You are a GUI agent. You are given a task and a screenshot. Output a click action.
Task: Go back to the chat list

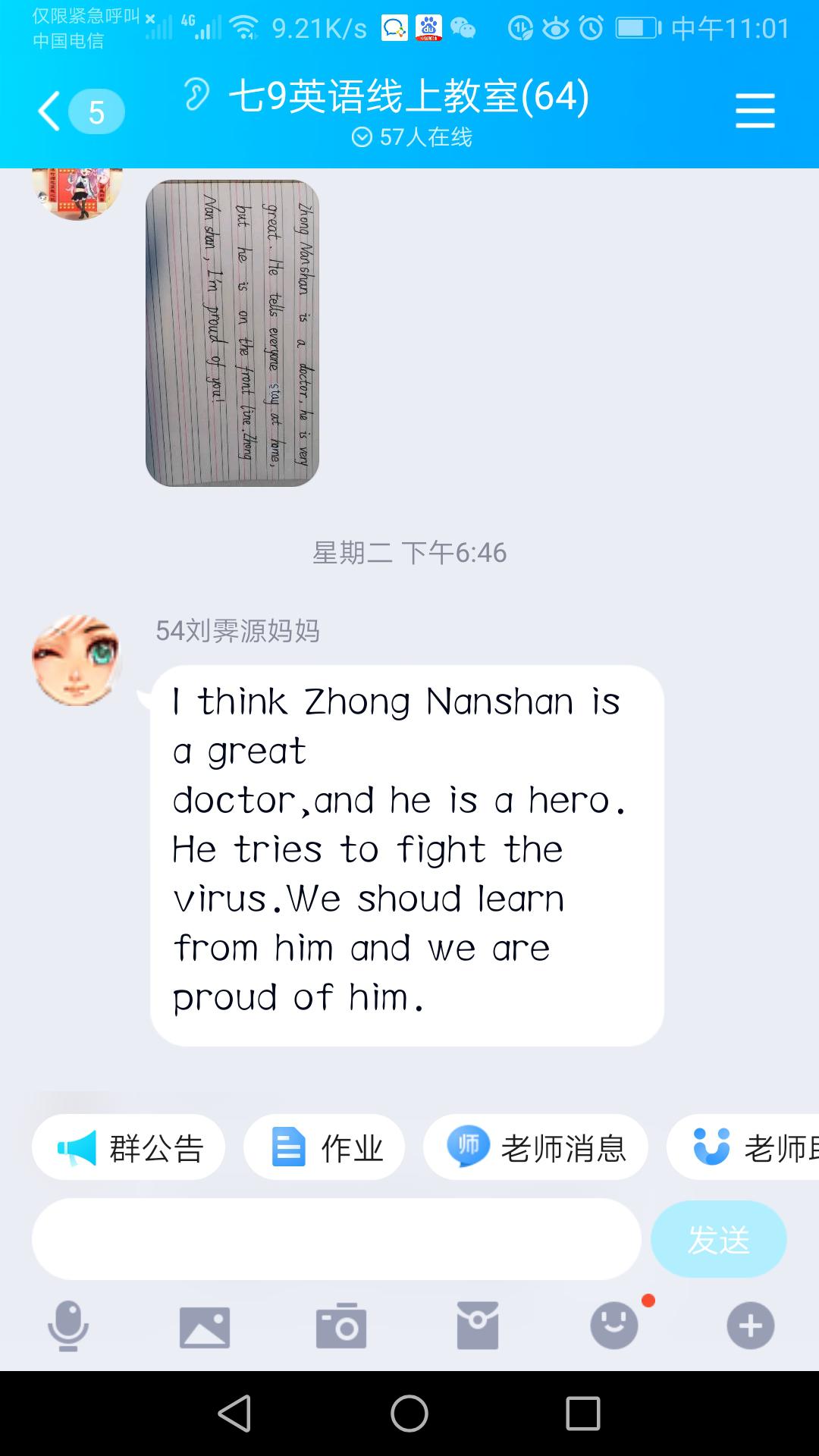click(50, 111)
